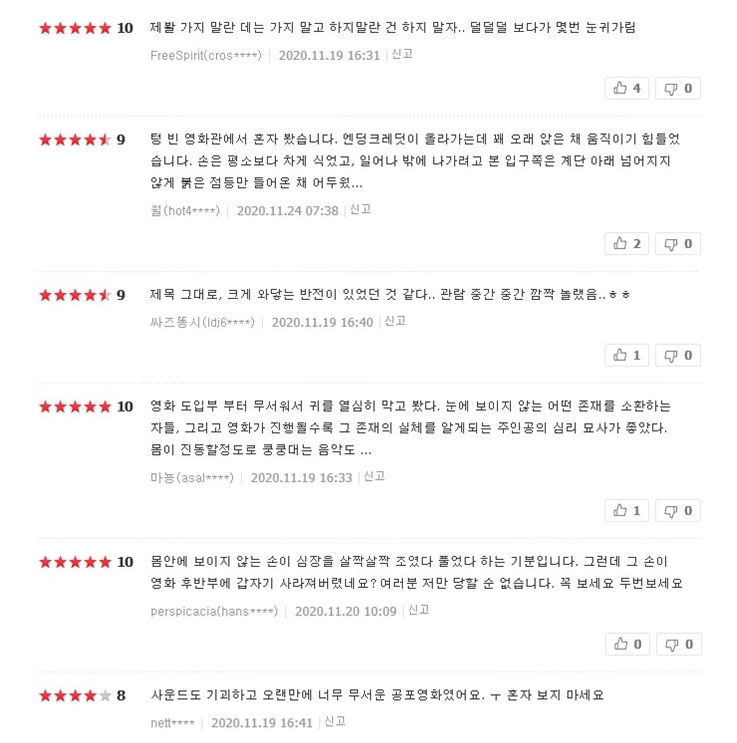Viewport: 737px width, 743px height.
Task: Report the review by 싸즈똥시
Action: click(x=395, y=322)
